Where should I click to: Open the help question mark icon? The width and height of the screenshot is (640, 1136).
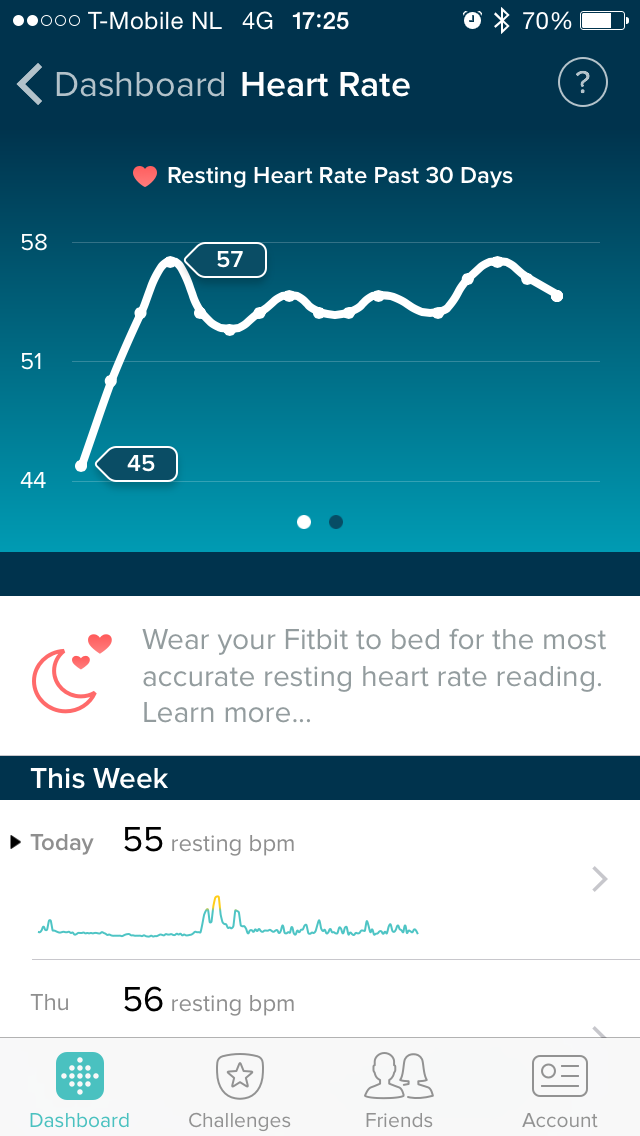(582, 84)
